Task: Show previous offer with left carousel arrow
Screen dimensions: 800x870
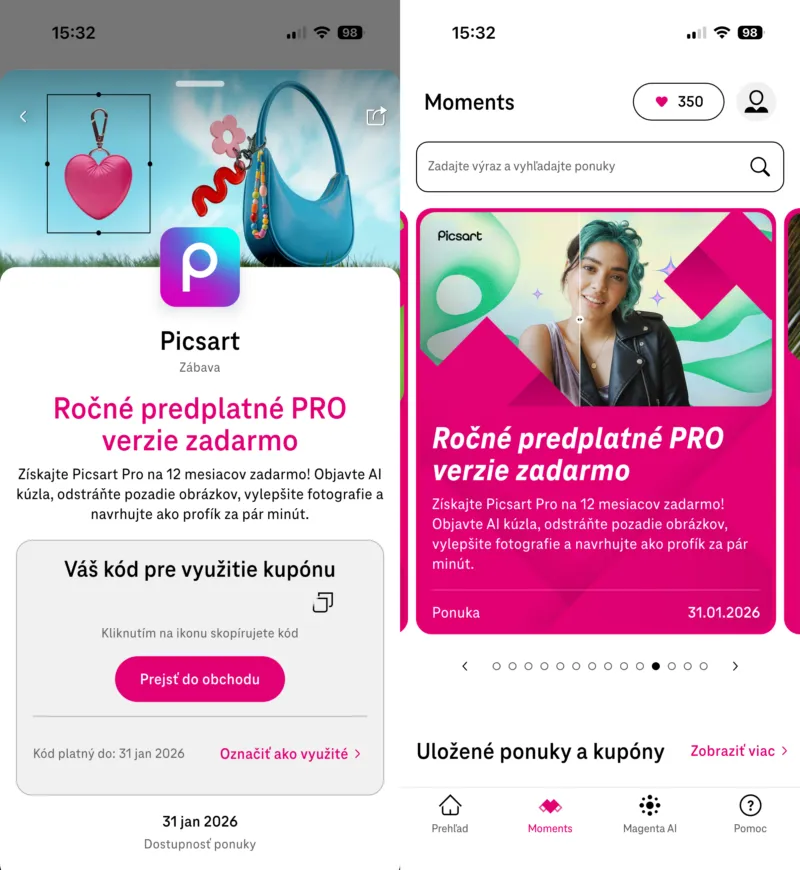Action: (x=465, y=666)
